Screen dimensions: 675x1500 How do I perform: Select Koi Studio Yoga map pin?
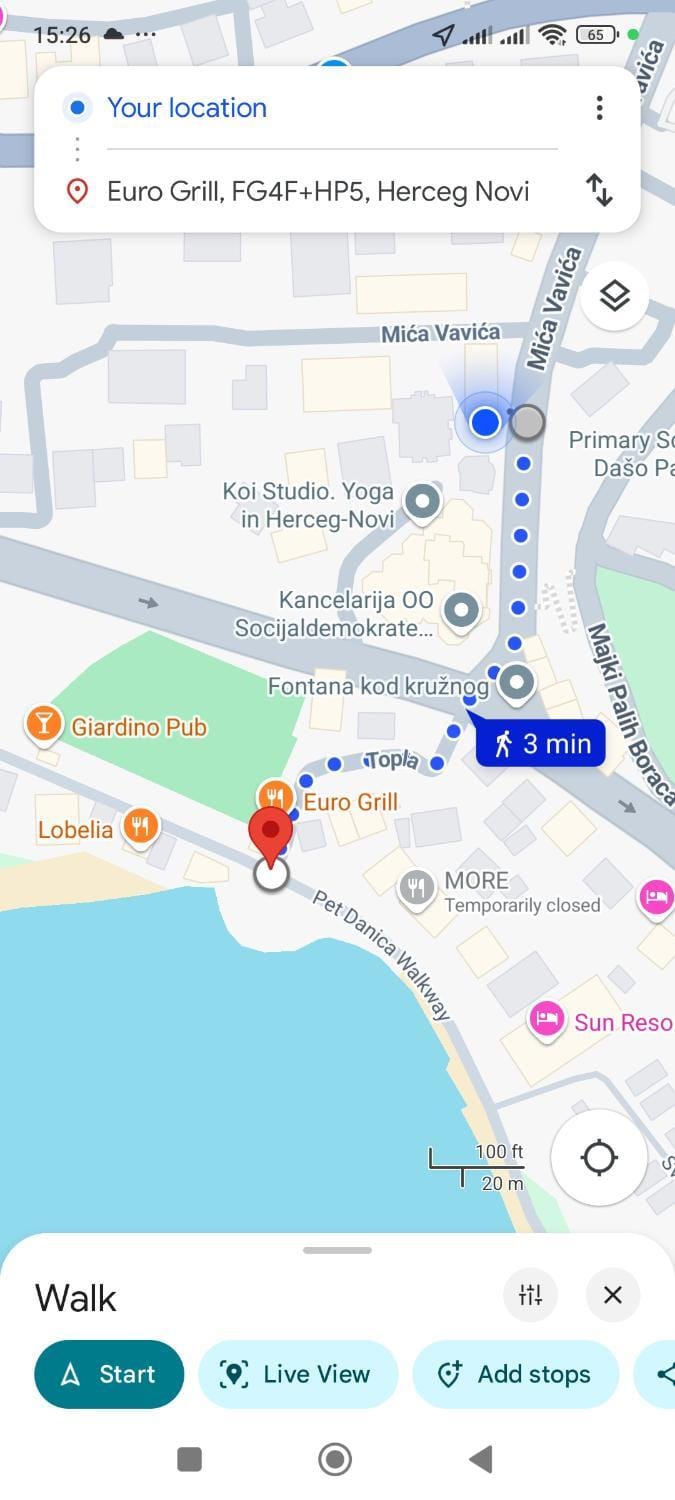click(422, 499)
